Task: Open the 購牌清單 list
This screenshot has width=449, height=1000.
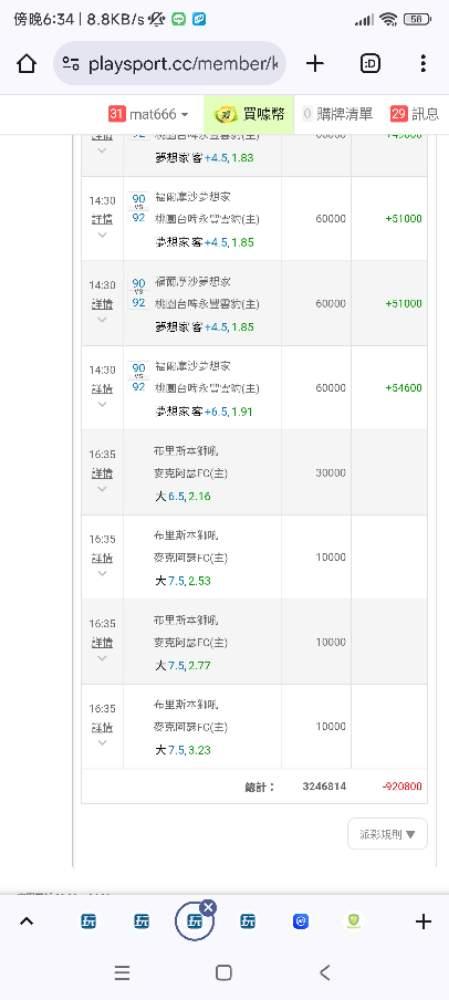Action: pyautogui.click(x=338, y=114)
